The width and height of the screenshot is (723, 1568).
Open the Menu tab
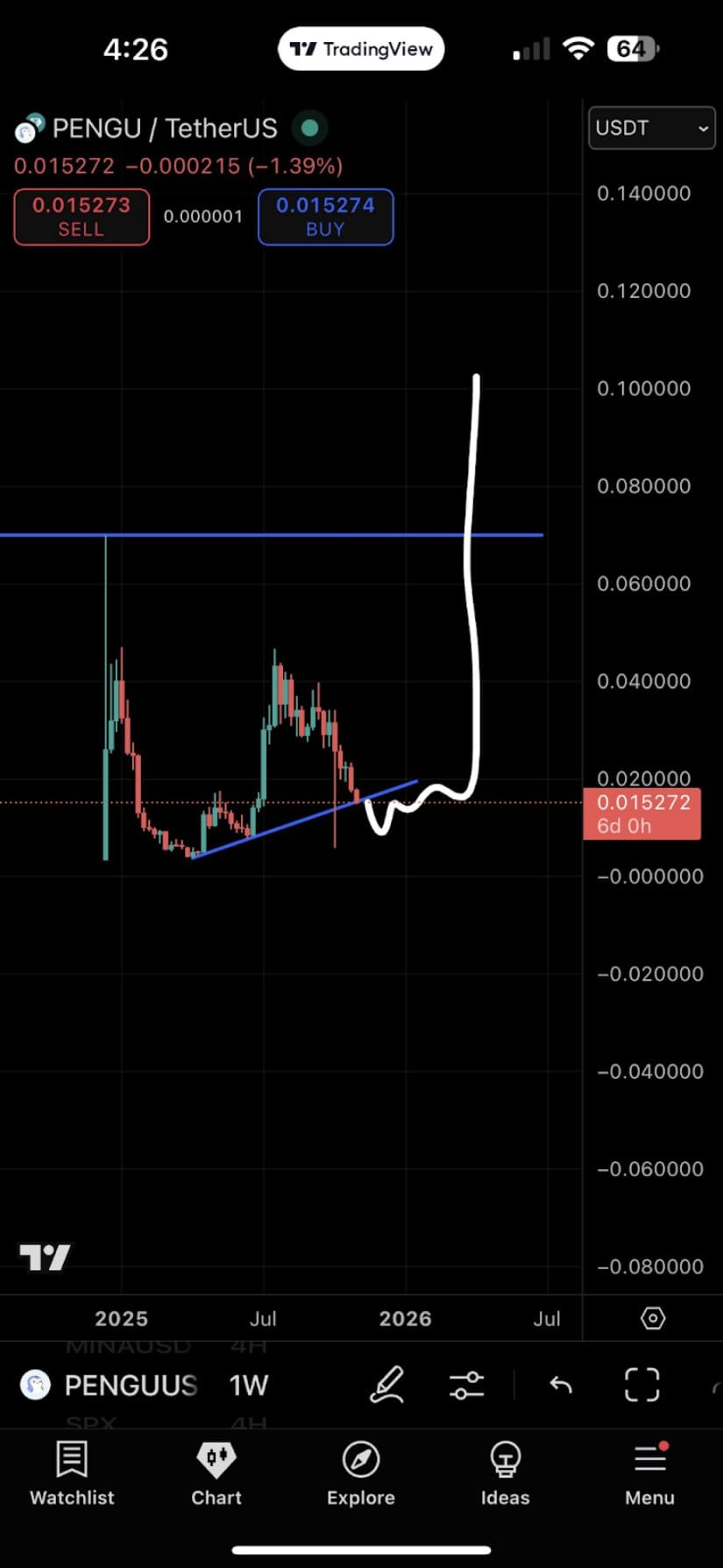[649, 1472]
